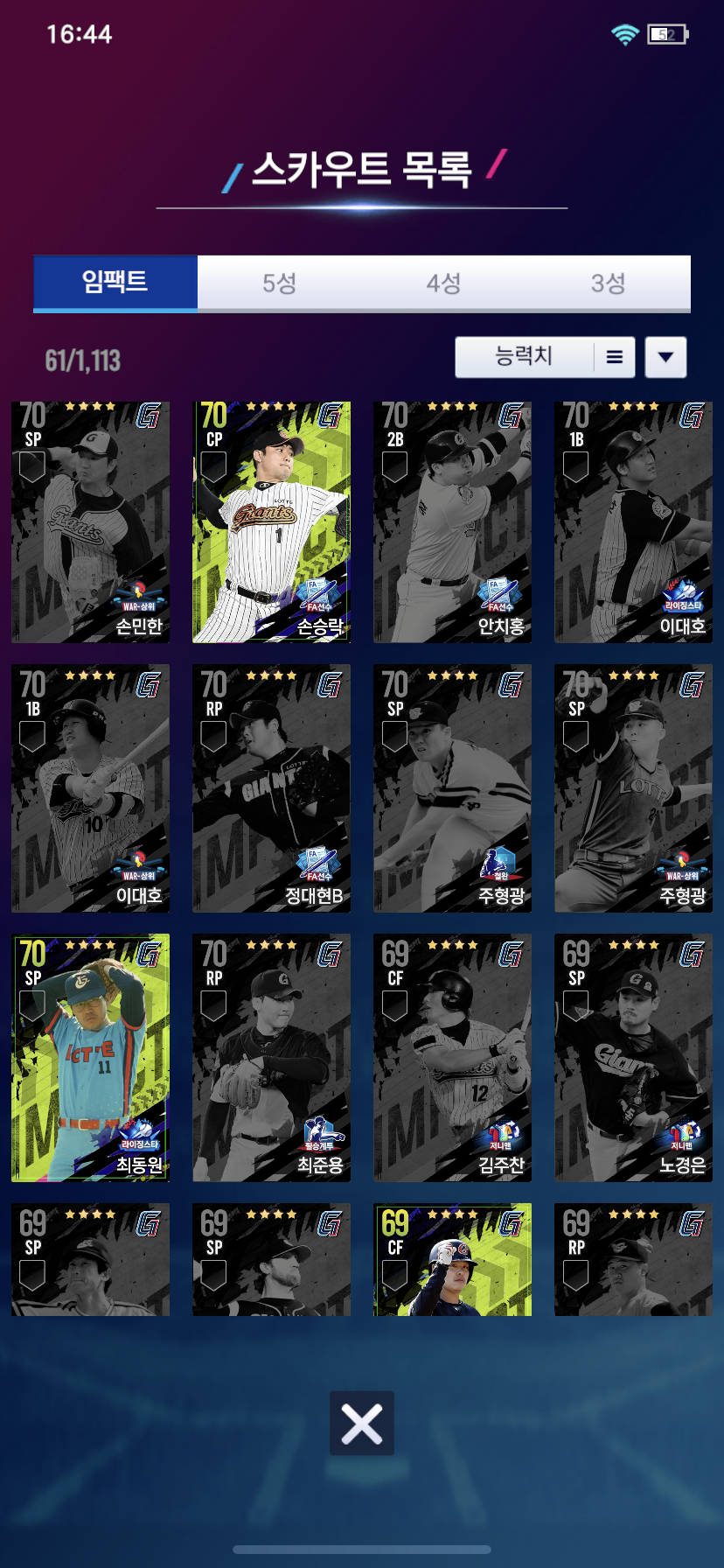
Task: View 주형광 WAR-상위 SP card
Action: tap(633, 788)
